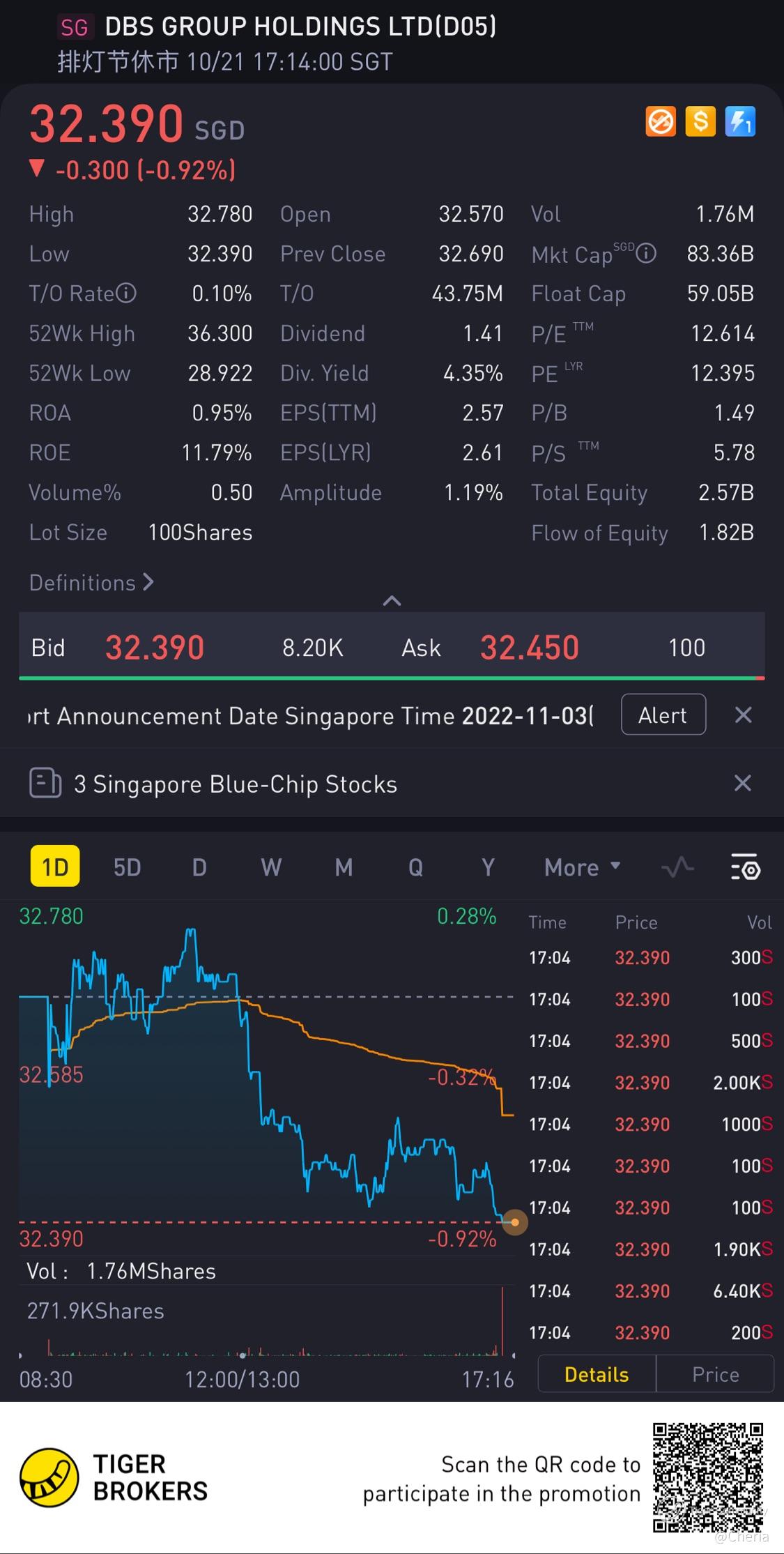The height and width of the screenshot is (1554, 784).
Task: Select the Details tab for trades
Action: click(597, 1374)
